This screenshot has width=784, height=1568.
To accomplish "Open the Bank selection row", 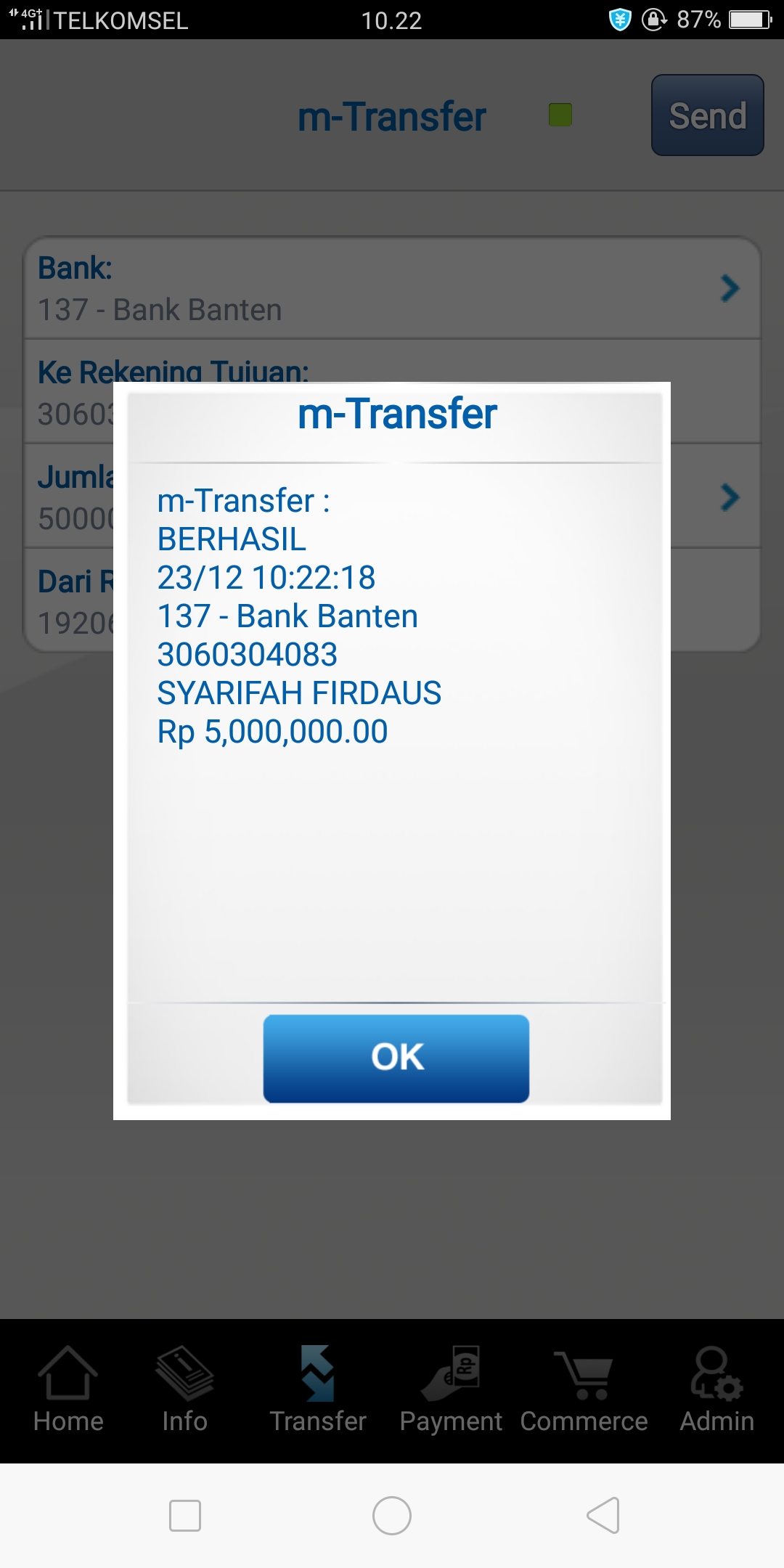I will [x=392, y=289].
